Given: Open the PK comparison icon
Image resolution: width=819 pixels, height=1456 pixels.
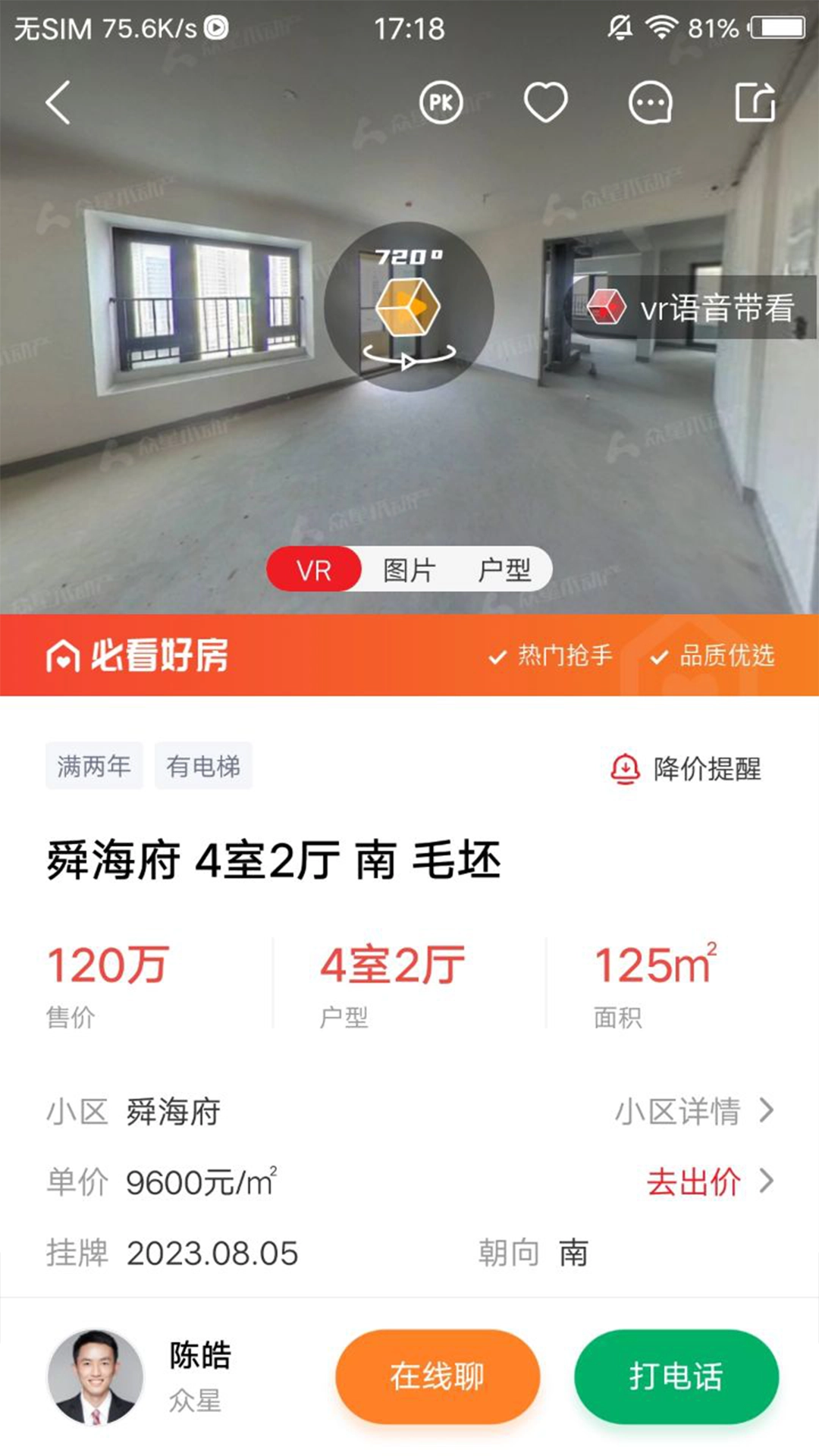Looking at the screenshot, I should pos(440,102).
